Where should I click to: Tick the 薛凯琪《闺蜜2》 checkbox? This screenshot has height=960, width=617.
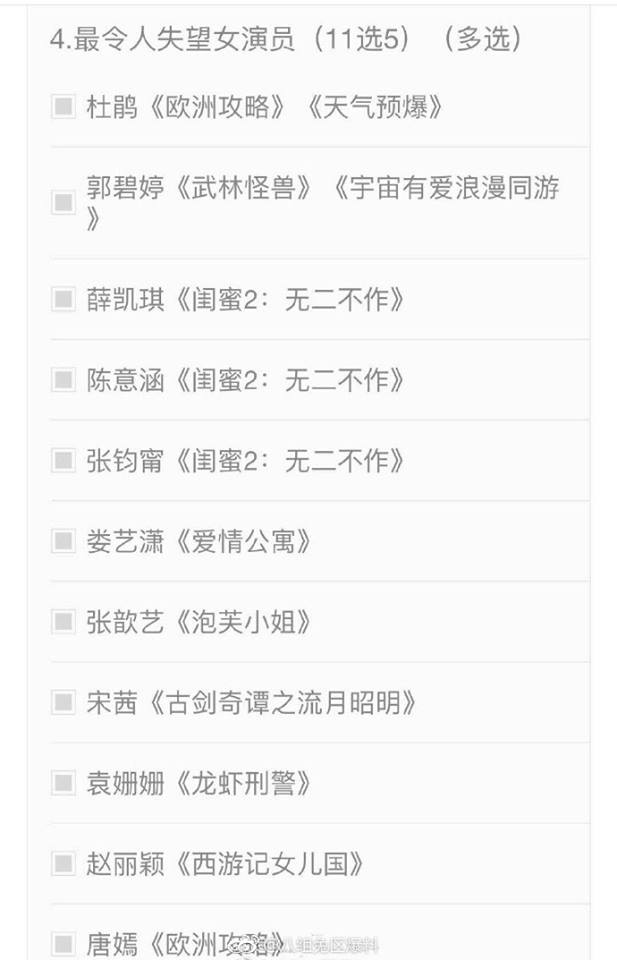64,299
